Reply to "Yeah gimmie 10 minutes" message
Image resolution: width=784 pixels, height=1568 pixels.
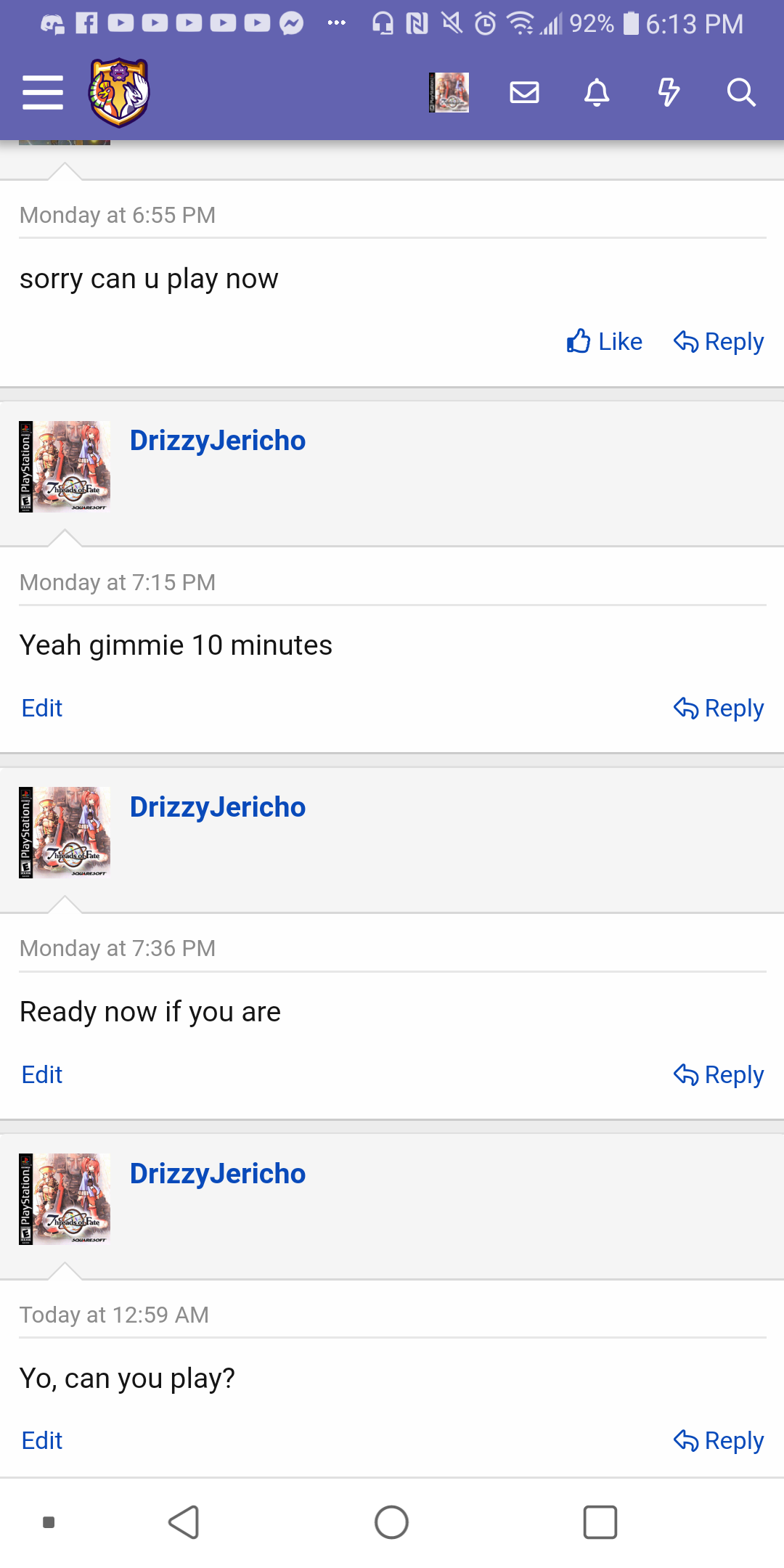[719, 708]
